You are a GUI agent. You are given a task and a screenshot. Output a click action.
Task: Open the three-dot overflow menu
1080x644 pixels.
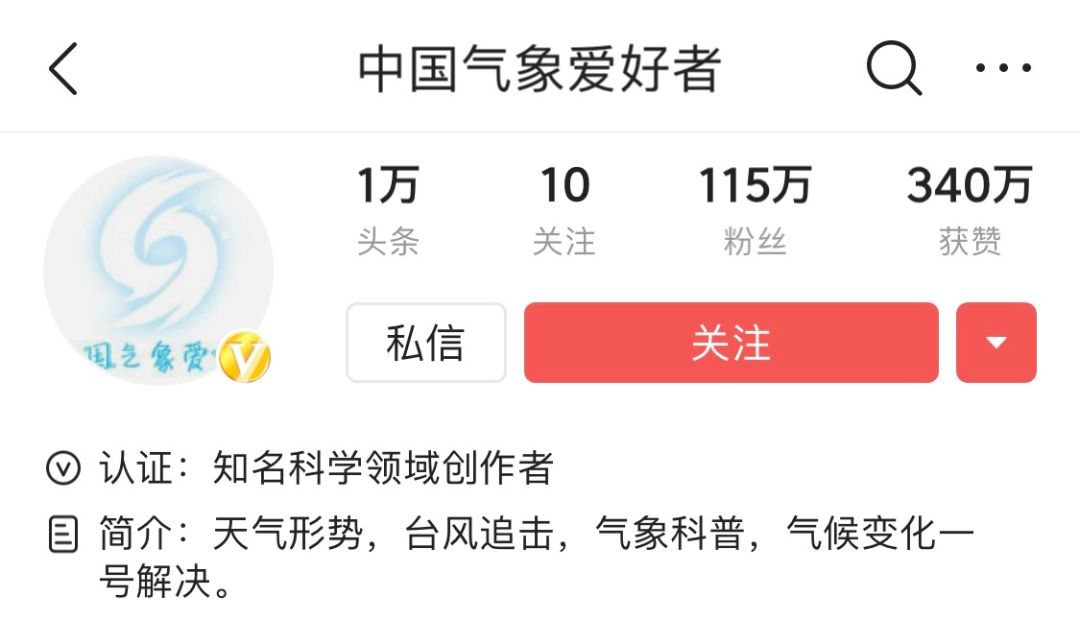1003,68
